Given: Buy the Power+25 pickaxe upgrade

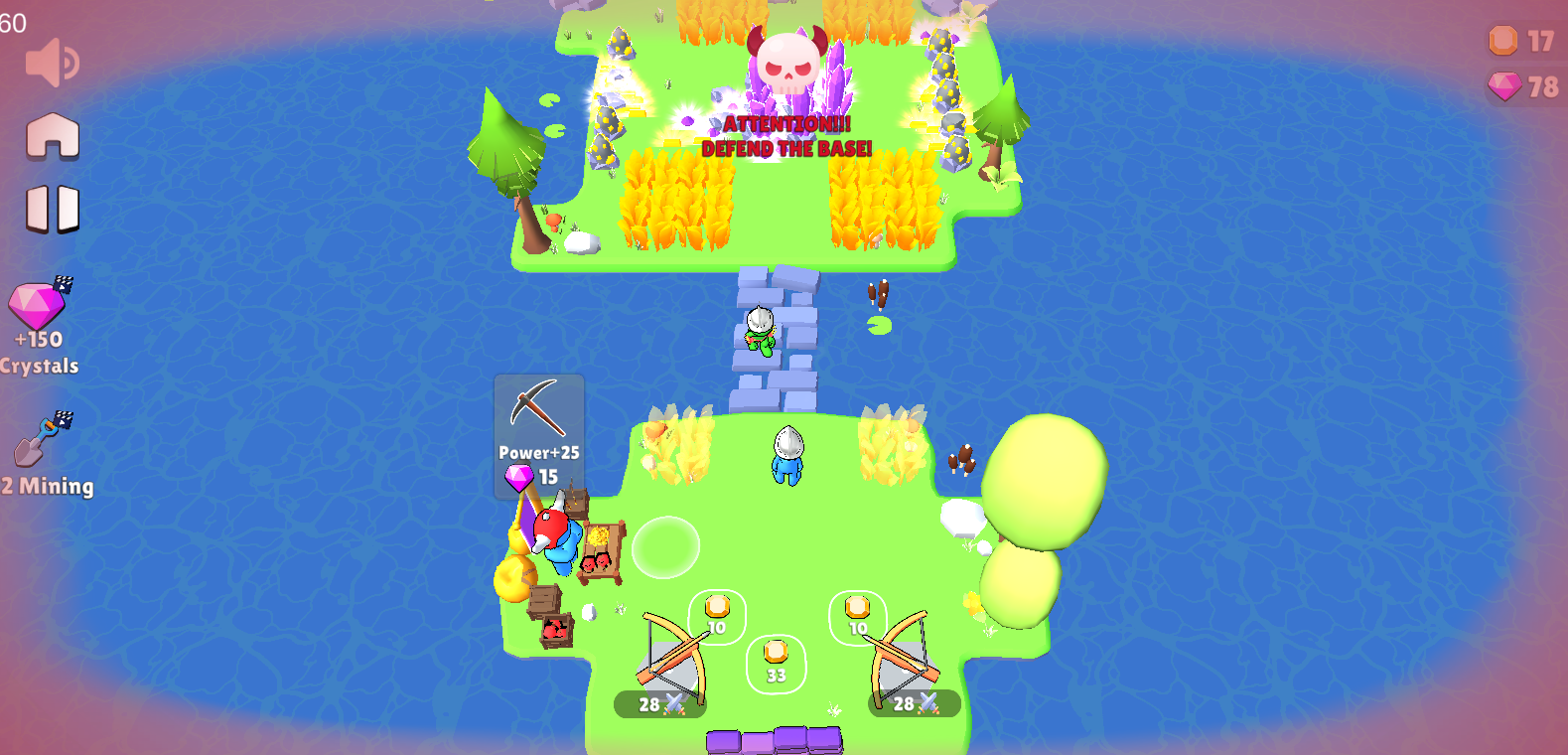Looking at the screenshot, I should click(539, 435).
